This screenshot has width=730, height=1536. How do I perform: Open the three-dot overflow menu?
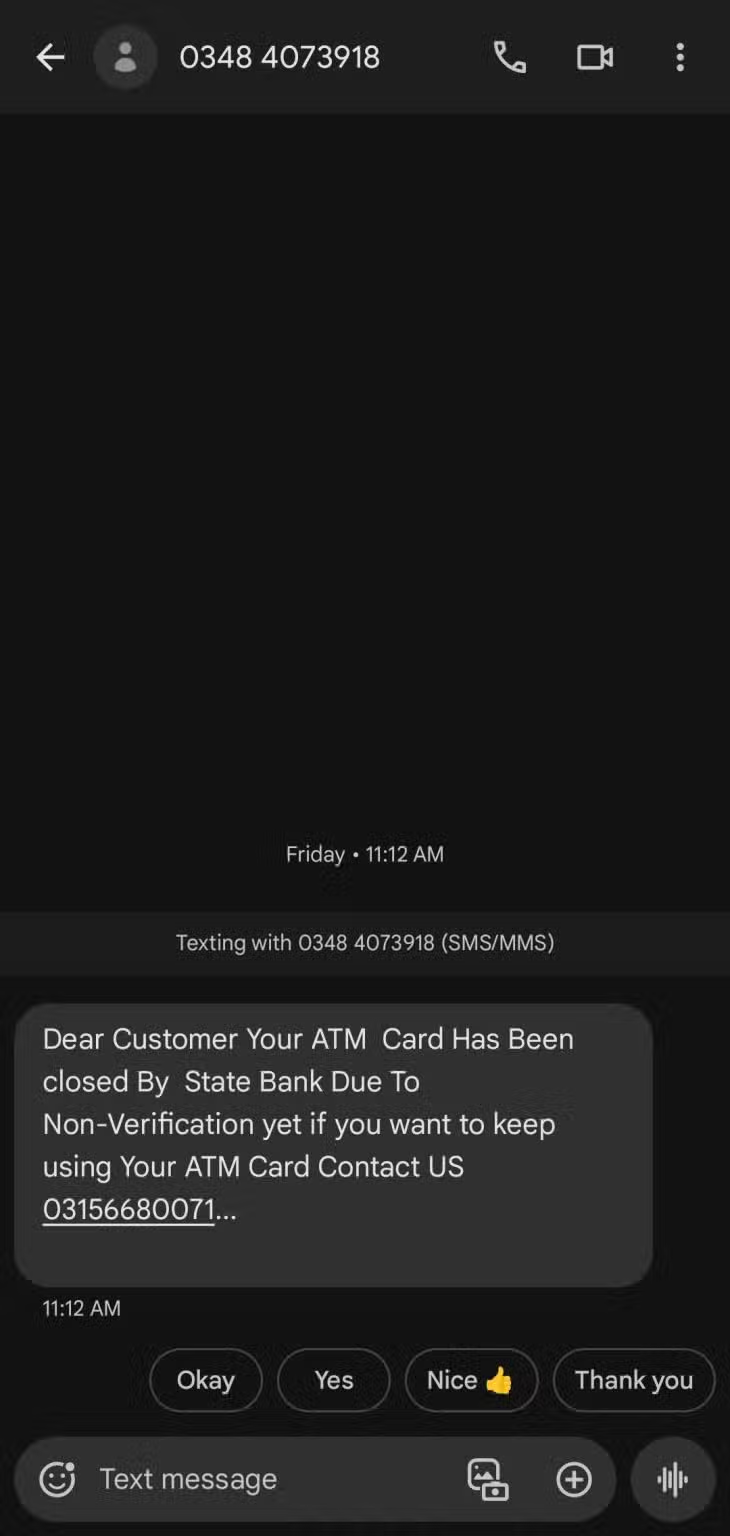coord(680,58)
